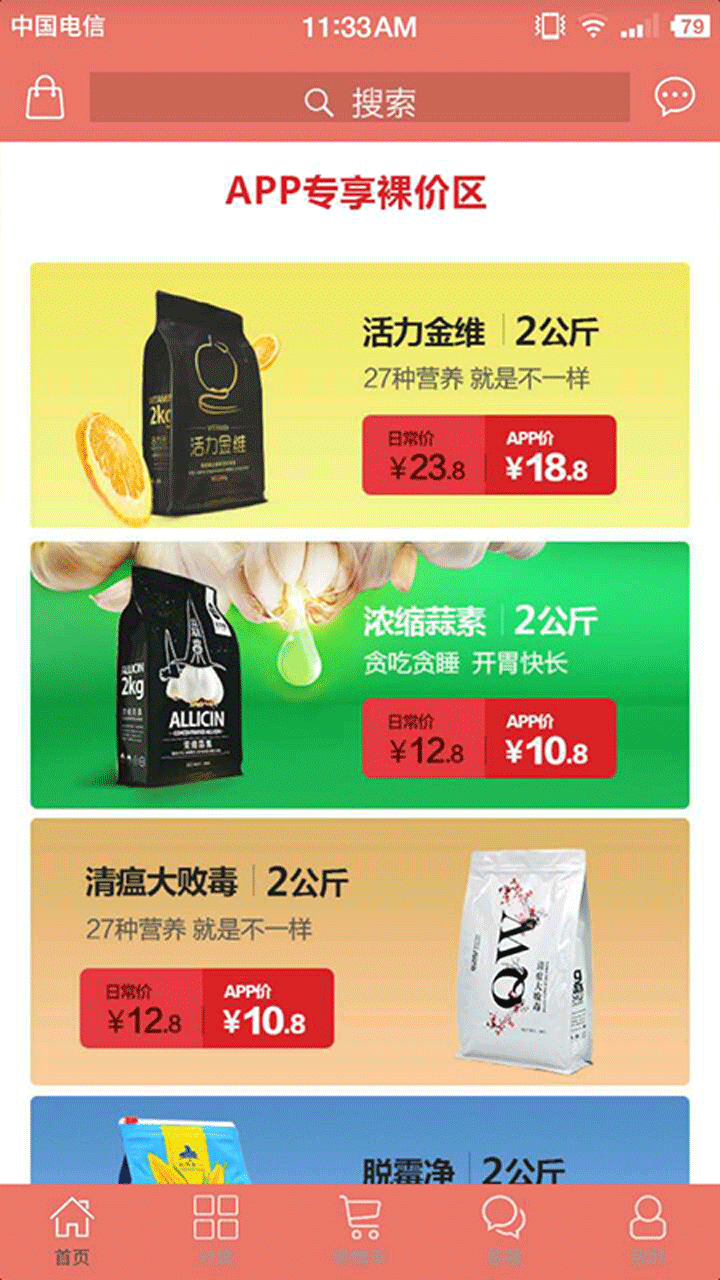Viewport: 720px width, 1280px height.
Task: Open the 浓缩蒜素 2公斤 product card
Action: (360, 675)
